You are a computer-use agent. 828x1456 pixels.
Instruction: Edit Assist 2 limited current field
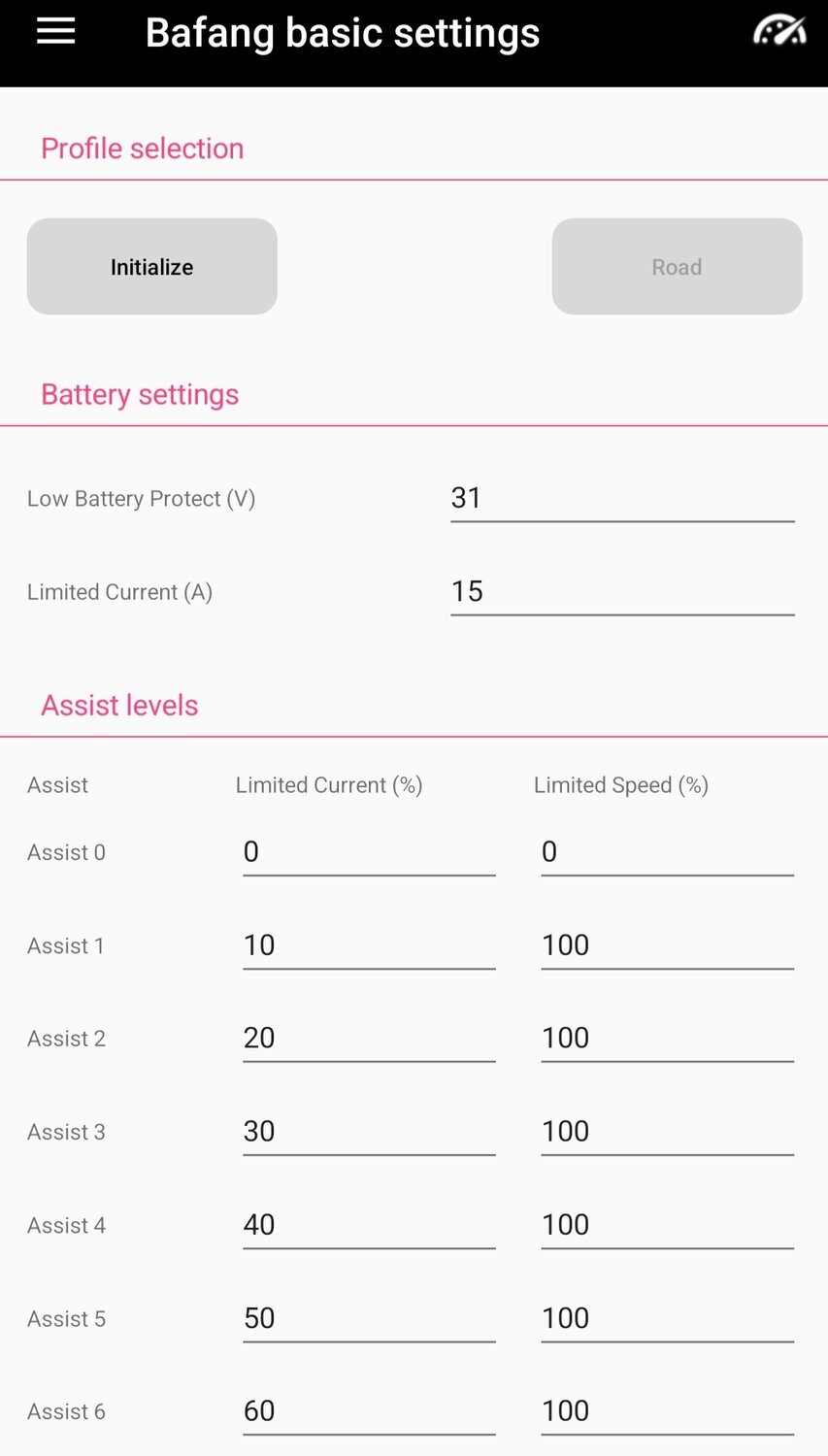point(369,1039)
